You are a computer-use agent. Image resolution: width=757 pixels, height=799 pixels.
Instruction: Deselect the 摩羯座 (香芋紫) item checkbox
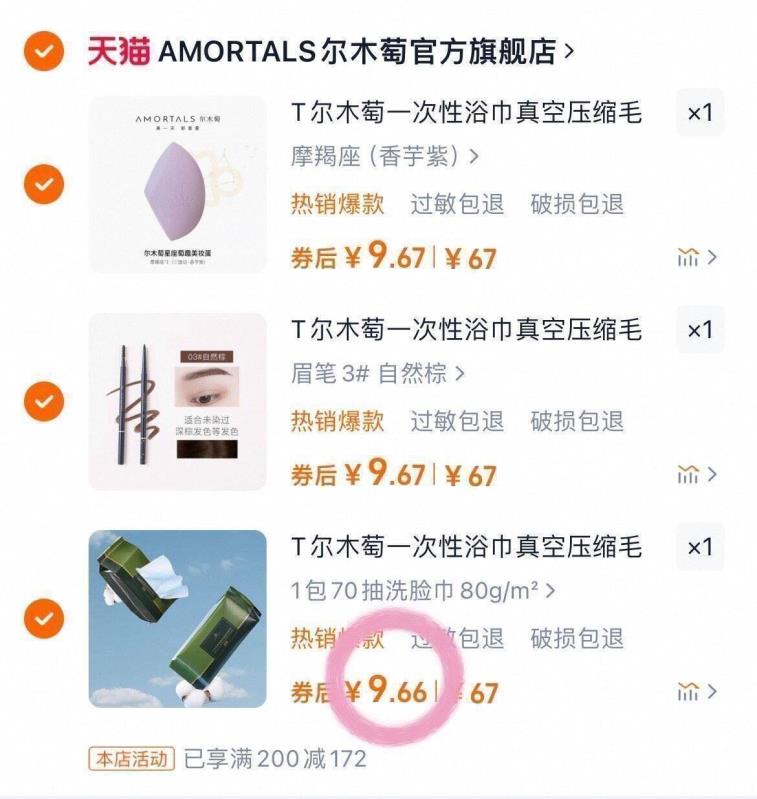44,184
